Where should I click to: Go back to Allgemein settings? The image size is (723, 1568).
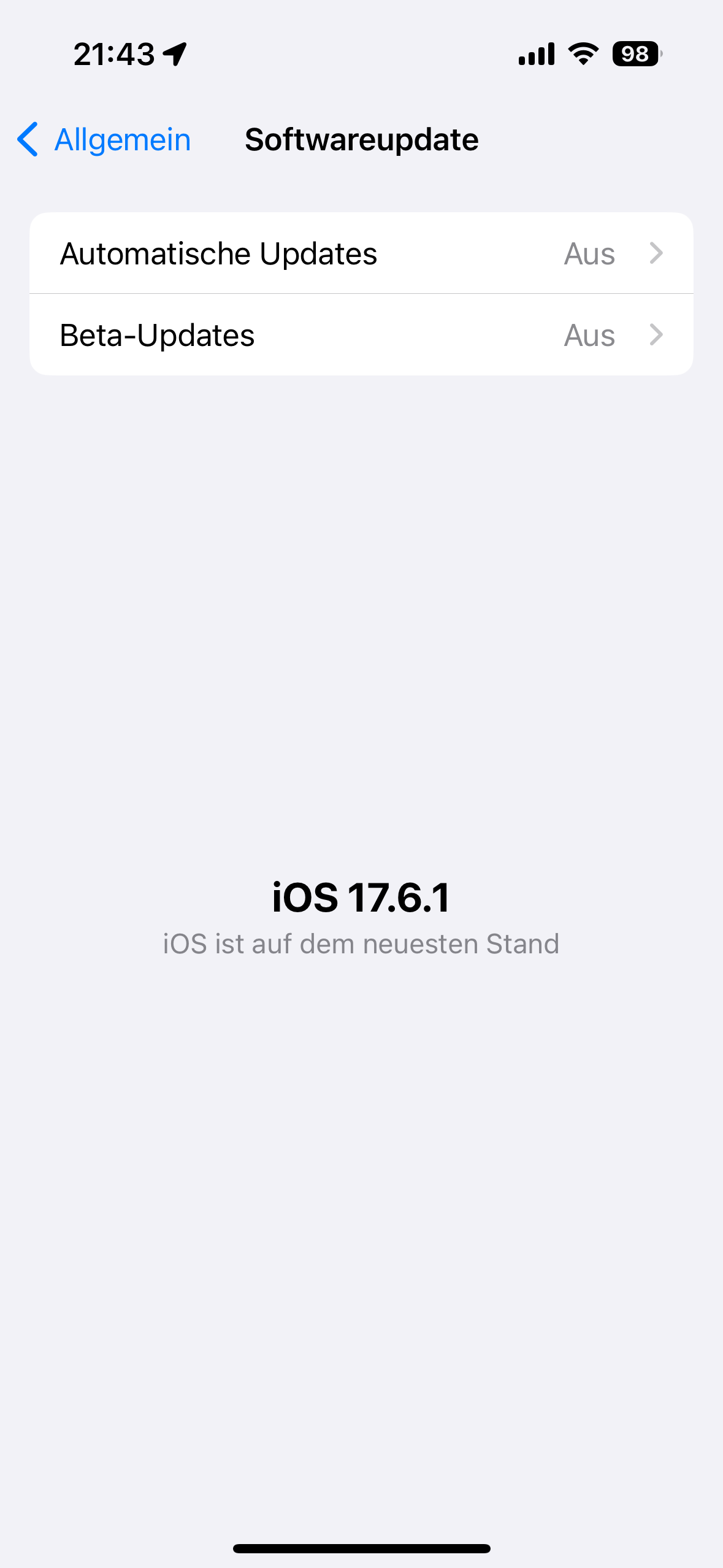(104, 140)
